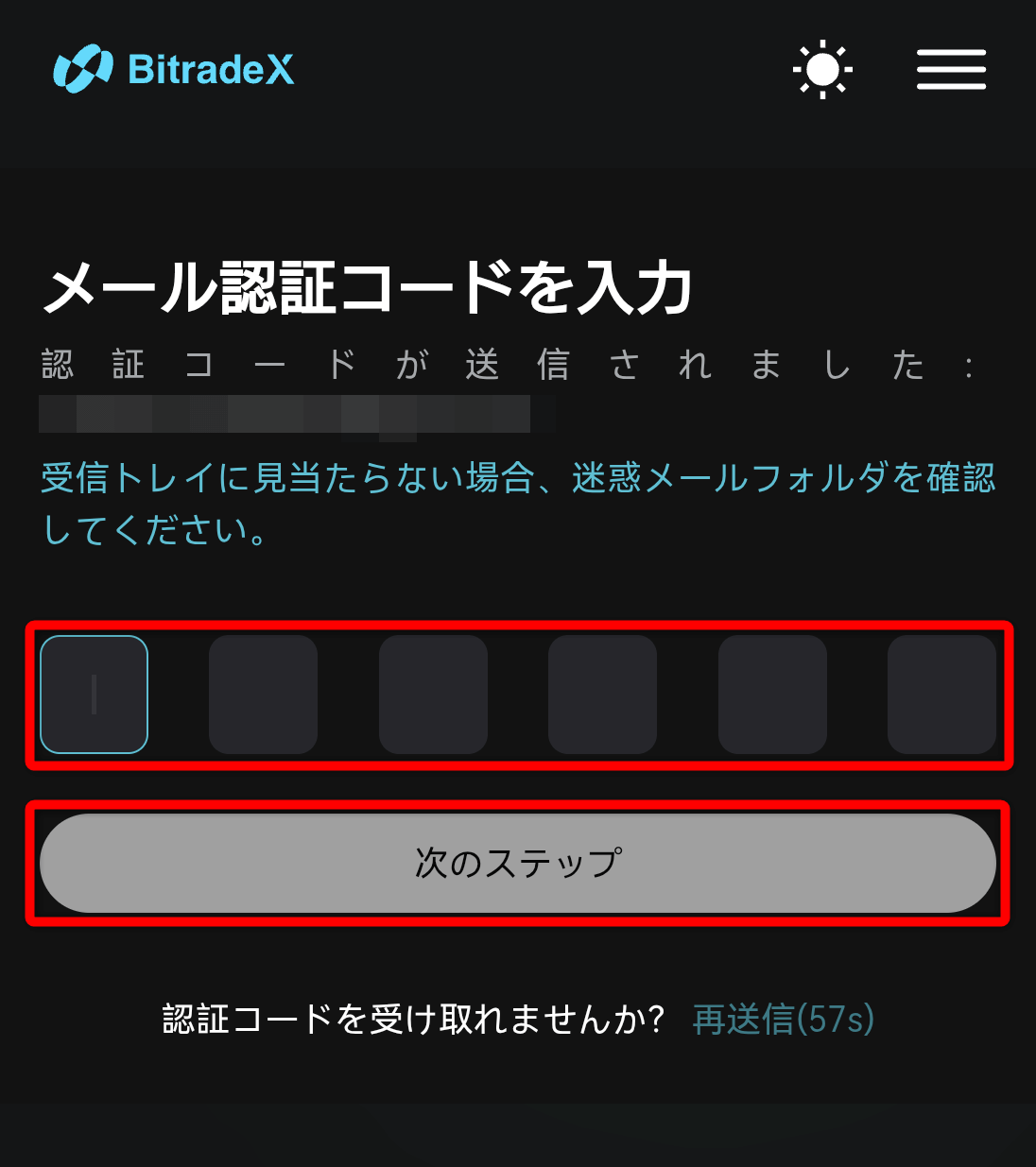This screenshot has height=1167, width=1036.
Task: Switch to the light theme via the sun icon
Action: [821, 69]
